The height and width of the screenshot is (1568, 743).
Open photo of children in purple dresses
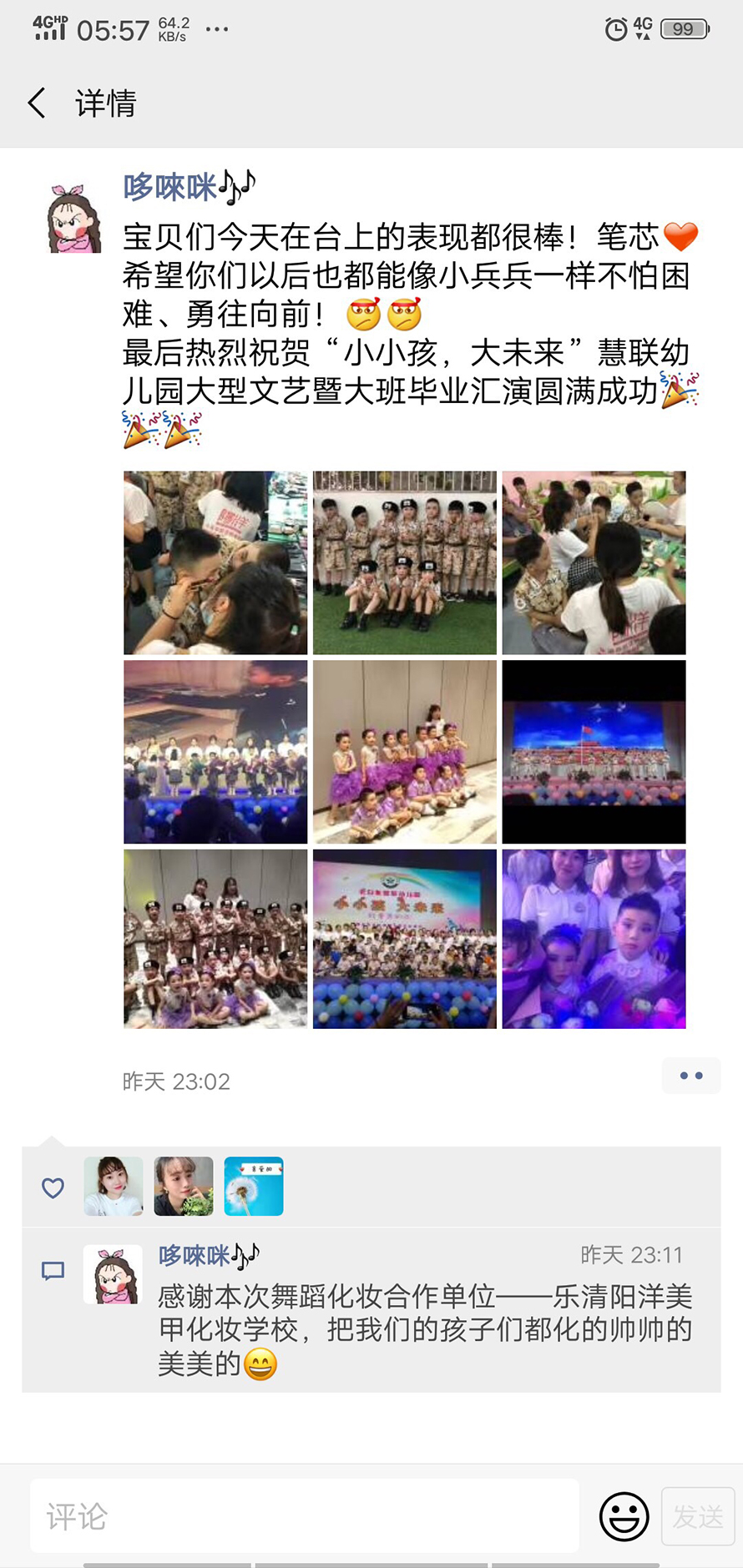(x=405, y=752)
